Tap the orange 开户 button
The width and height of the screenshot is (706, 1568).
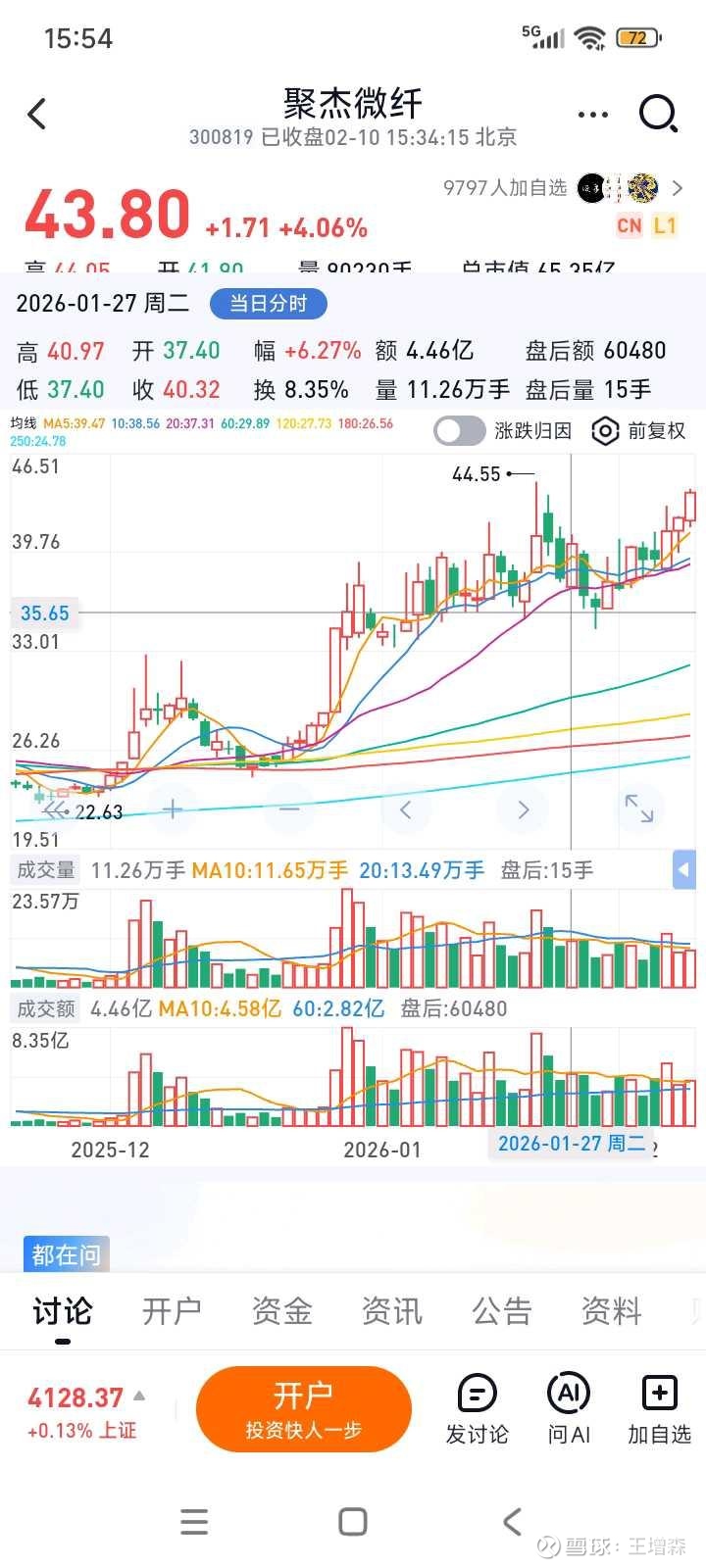[x=303, y=1409]
